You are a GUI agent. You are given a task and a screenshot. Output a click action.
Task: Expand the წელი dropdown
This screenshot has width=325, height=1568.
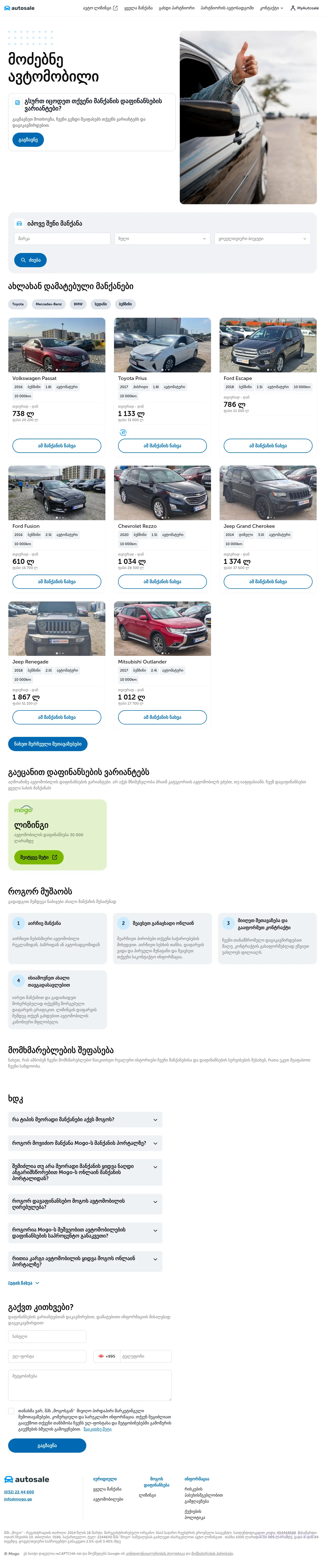tap(162, 239)
